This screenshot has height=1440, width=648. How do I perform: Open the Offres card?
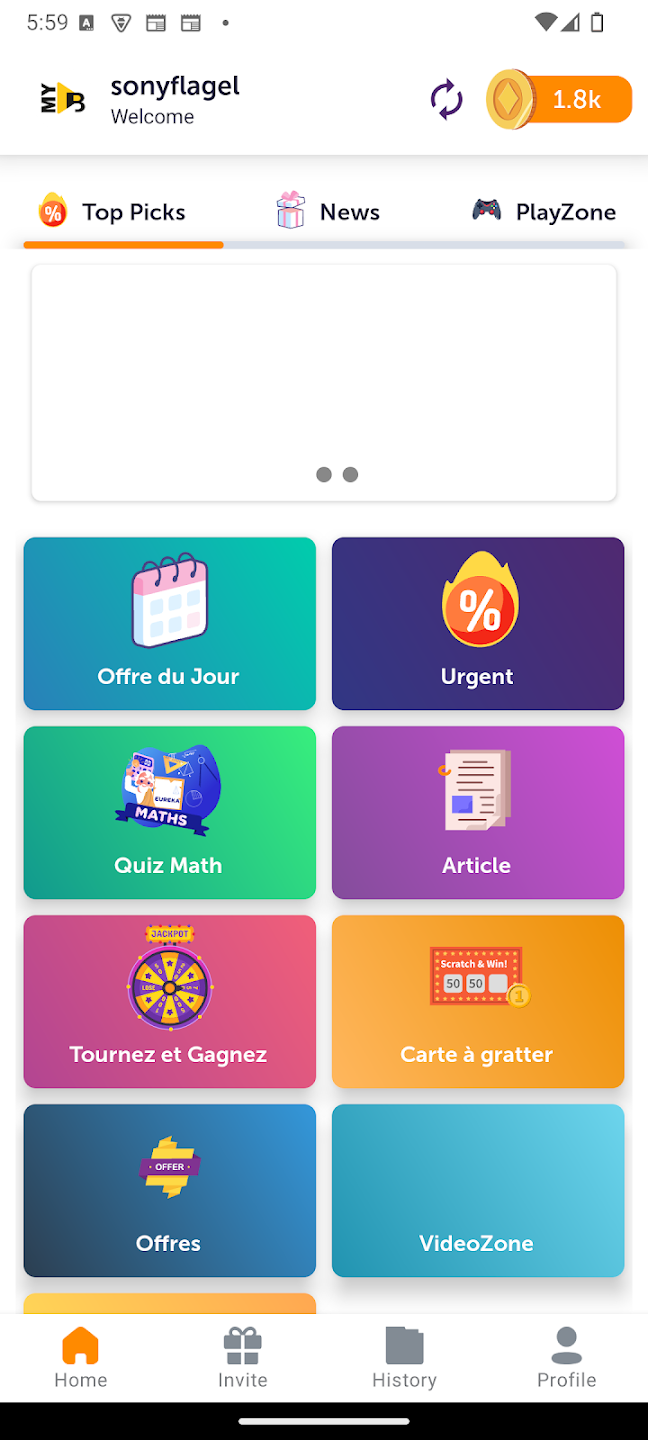click(x=169, y=1190)
